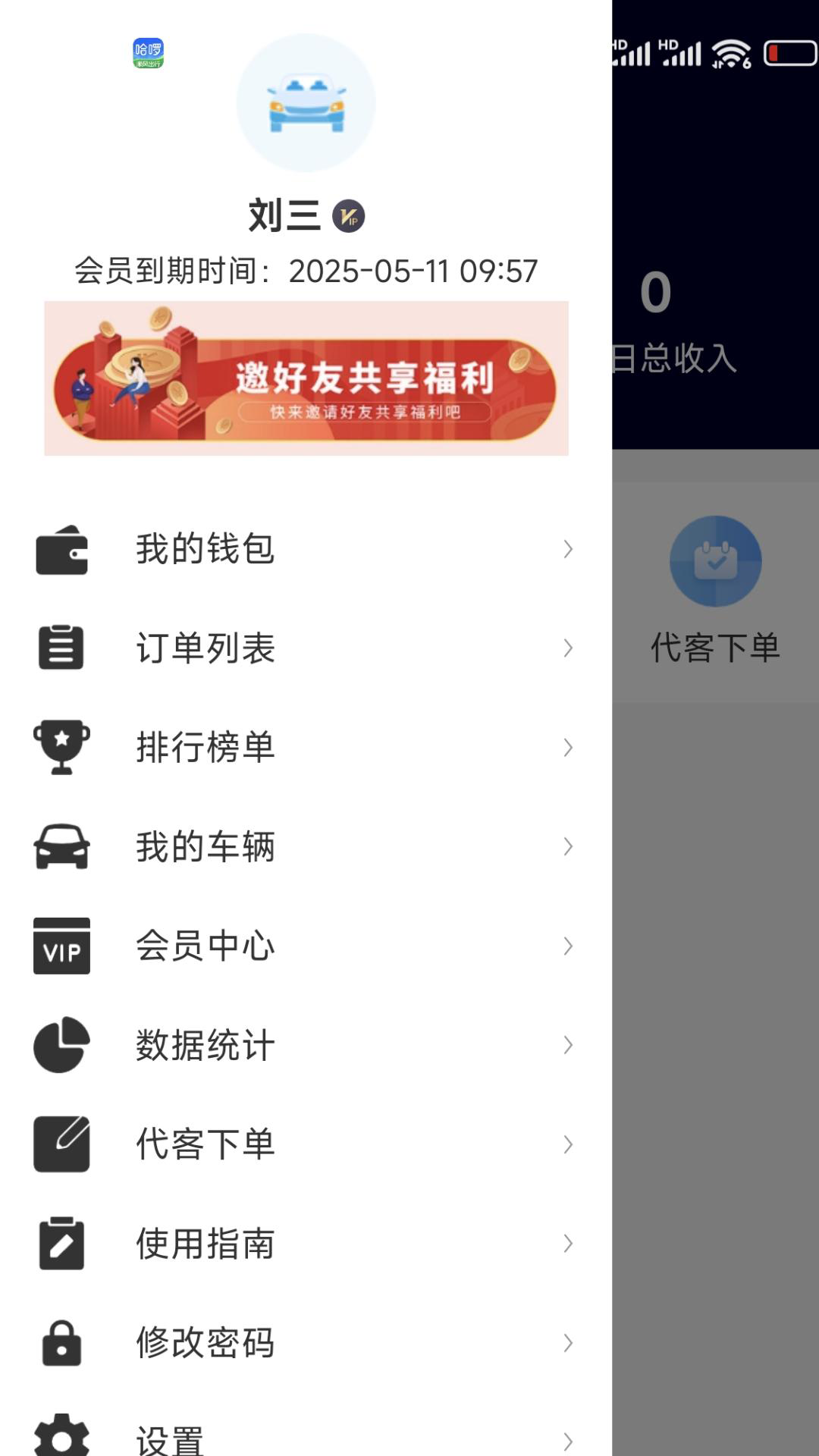Viewport: 819px width, 1456px height.
Task: Tap the profile avatar with car illustration
Action: click(306, 105)
